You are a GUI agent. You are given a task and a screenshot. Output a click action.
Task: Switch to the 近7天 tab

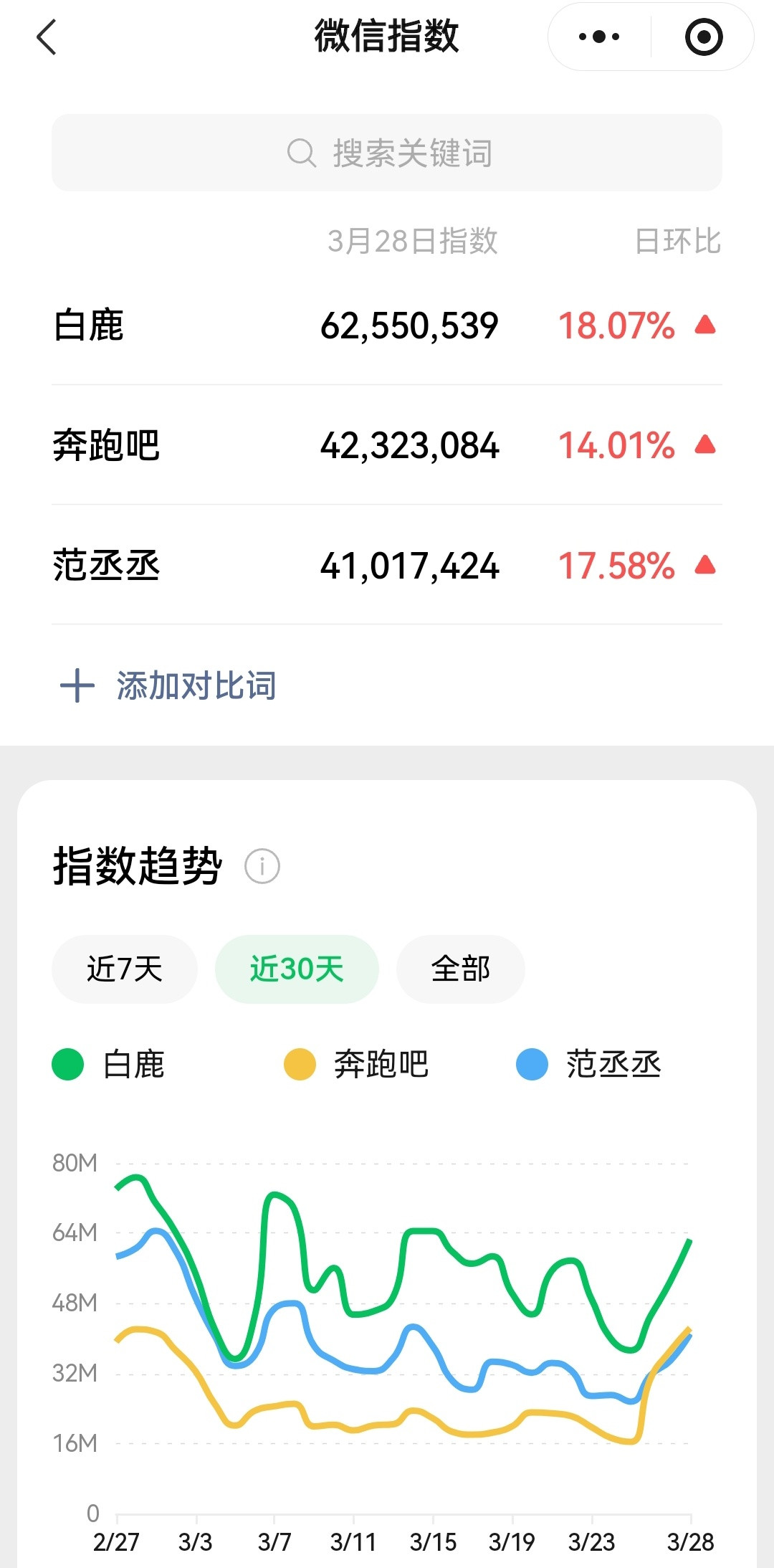(x=124, y=969)
